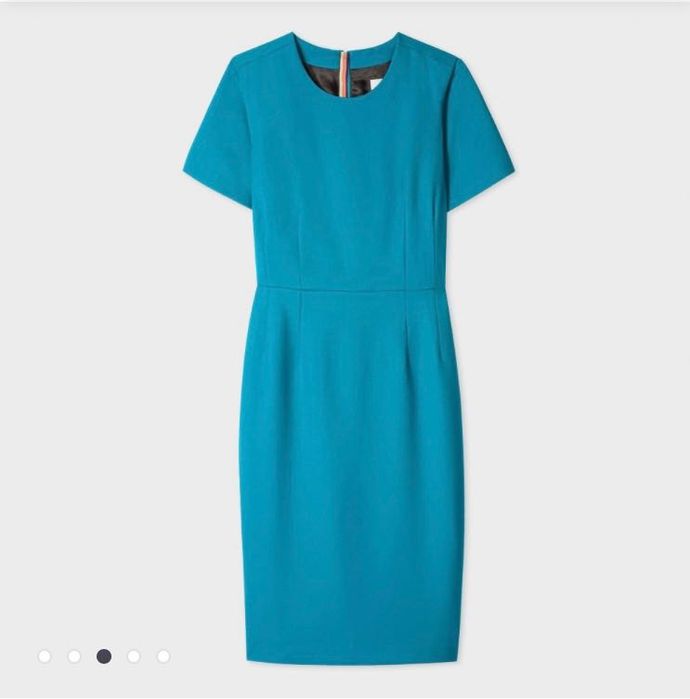Image resolution: width=690 pixels, height=699 pixels.
Task: Tap the highlighted dark carousel dot
Action: pos(104,656)
